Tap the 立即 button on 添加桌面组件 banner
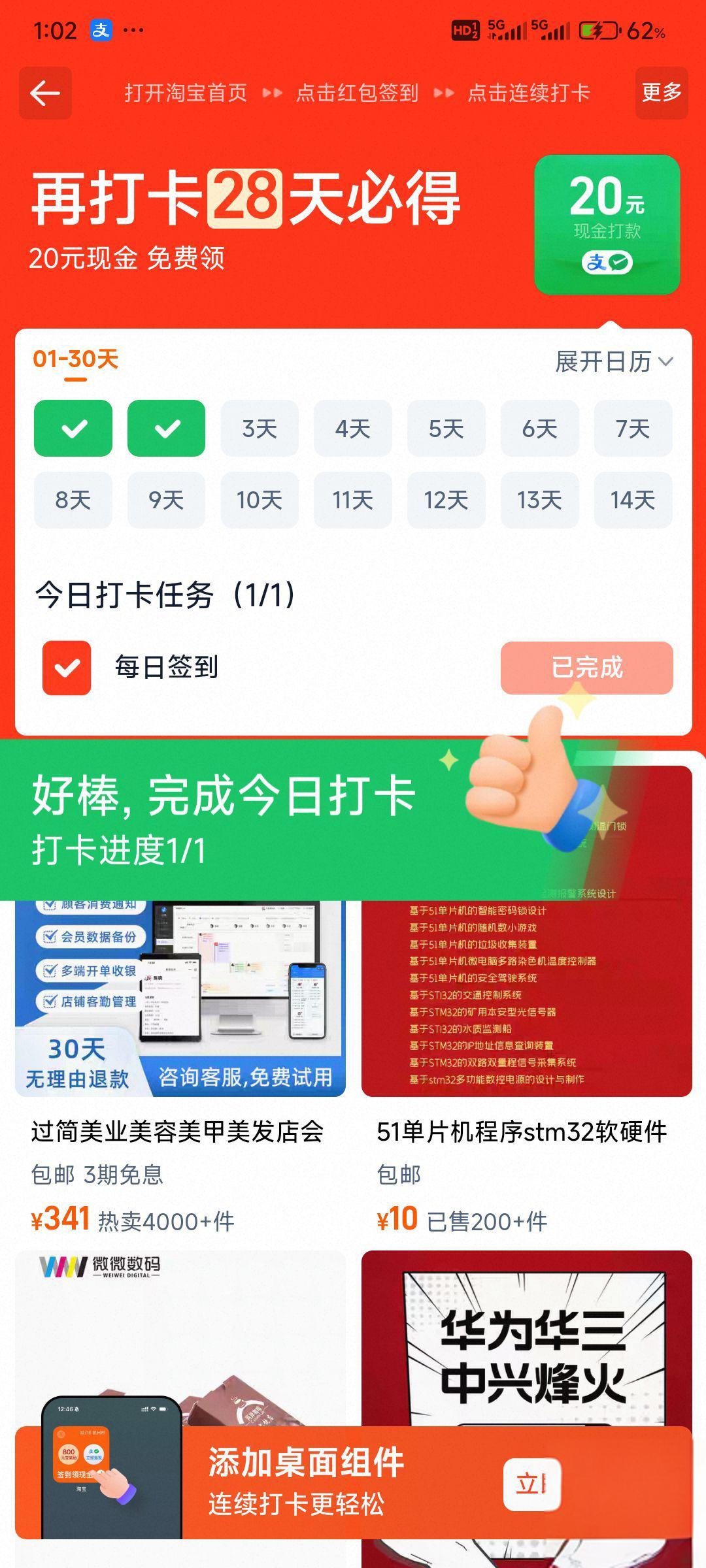Screen dimensions: 706x1568 tap(531, 1484)
